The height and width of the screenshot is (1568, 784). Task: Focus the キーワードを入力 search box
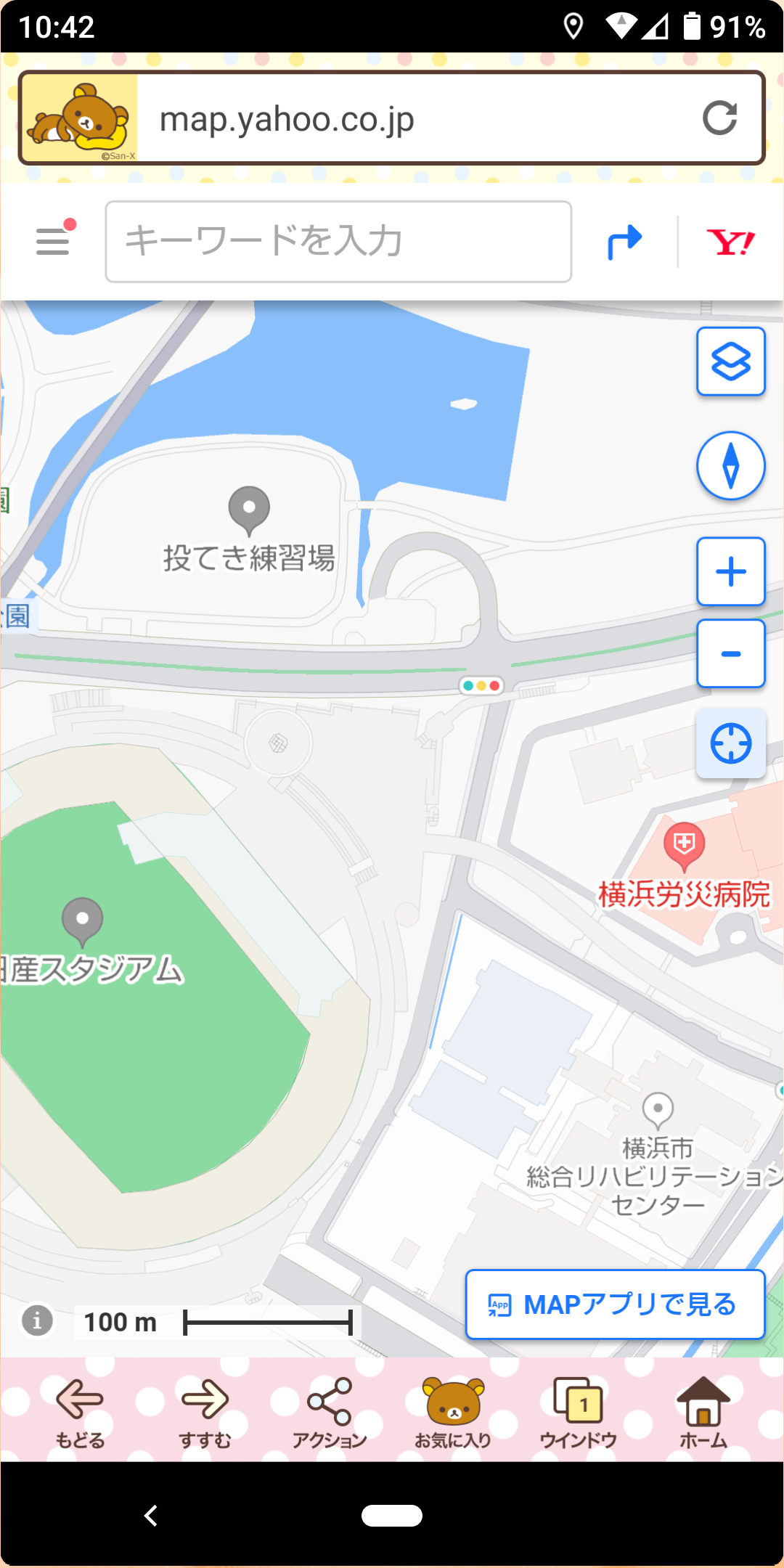tap(338, 242)
